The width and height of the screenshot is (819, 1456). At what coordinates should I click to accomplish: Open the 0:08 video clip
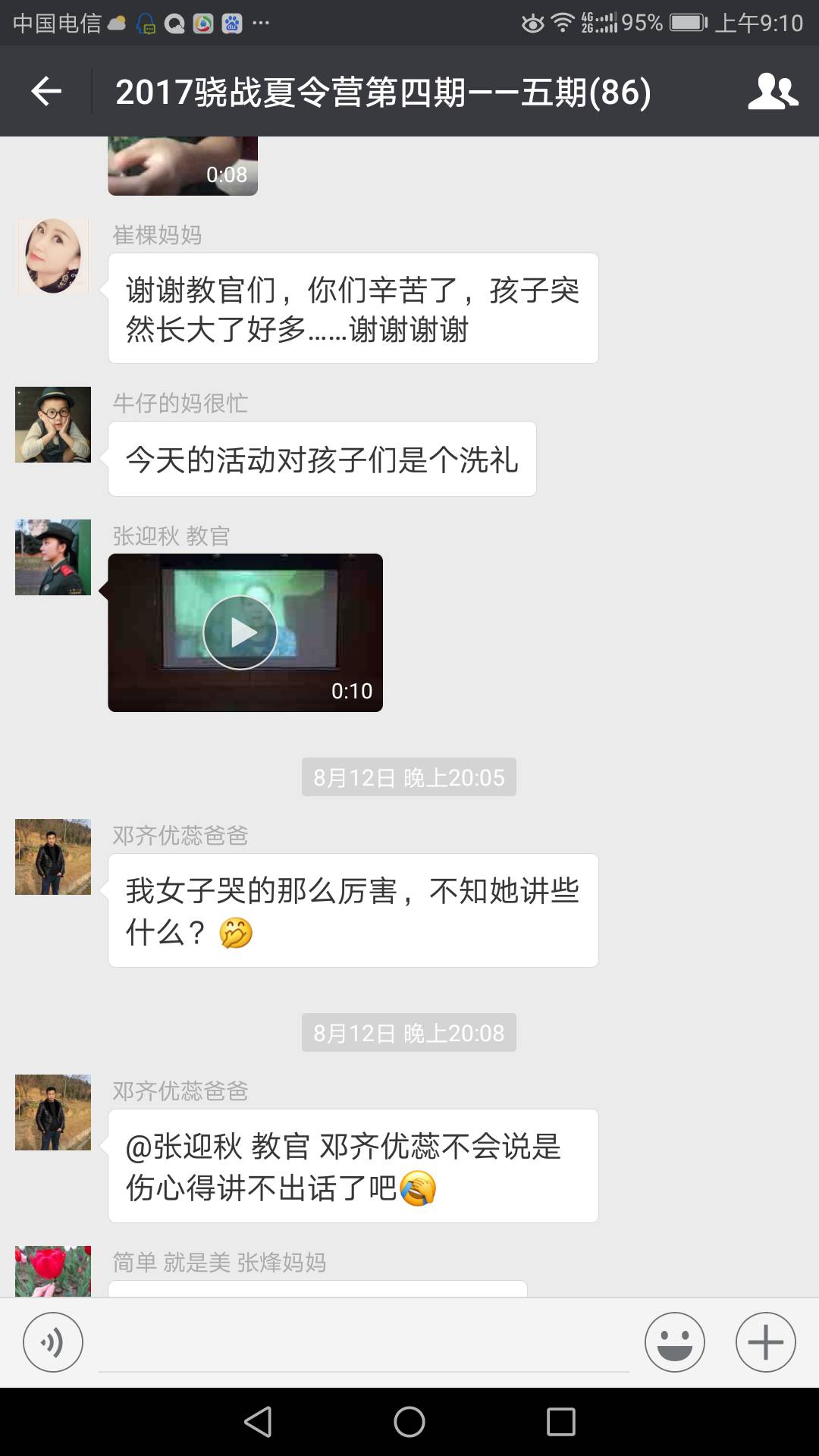183,166
